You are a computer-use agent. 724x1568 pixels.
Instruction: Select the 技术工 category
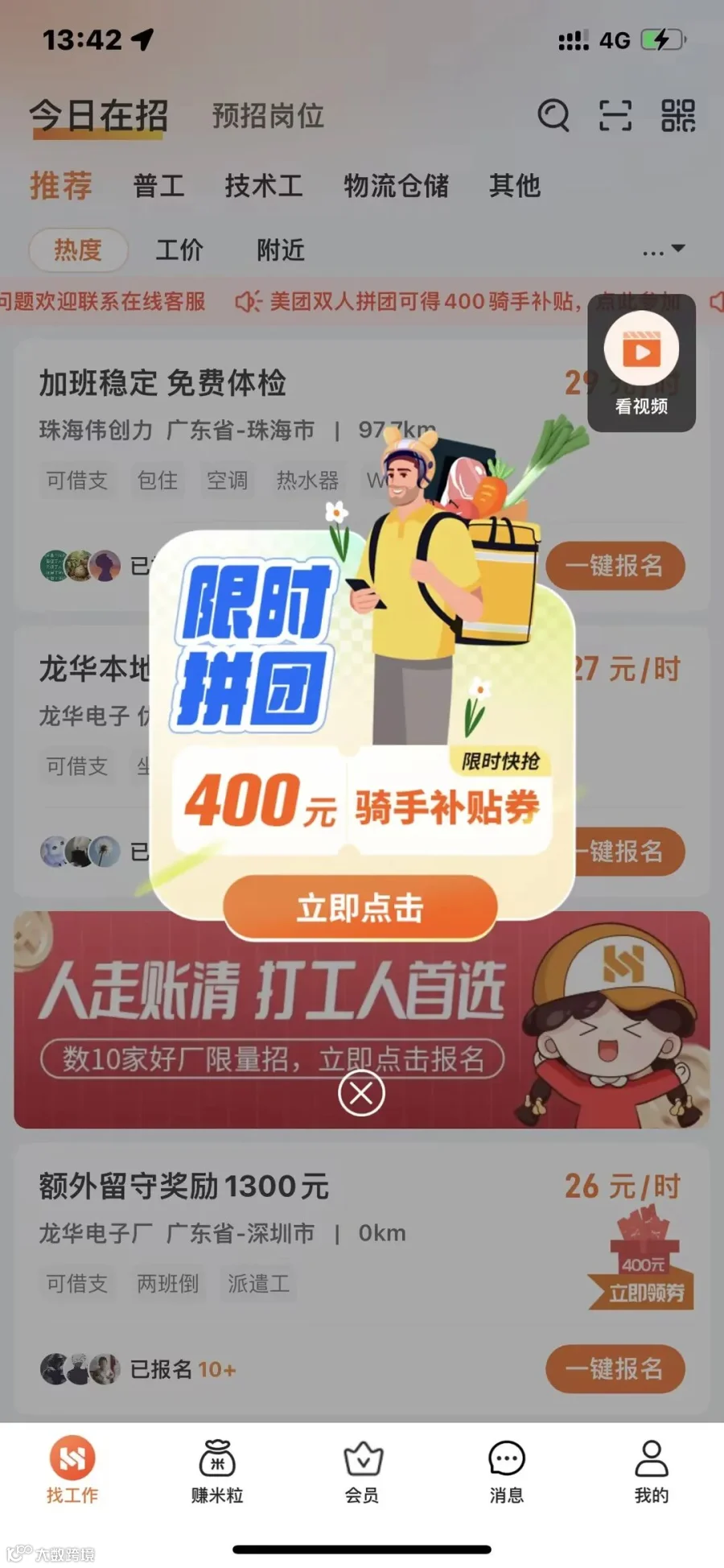tap(264, 186)
